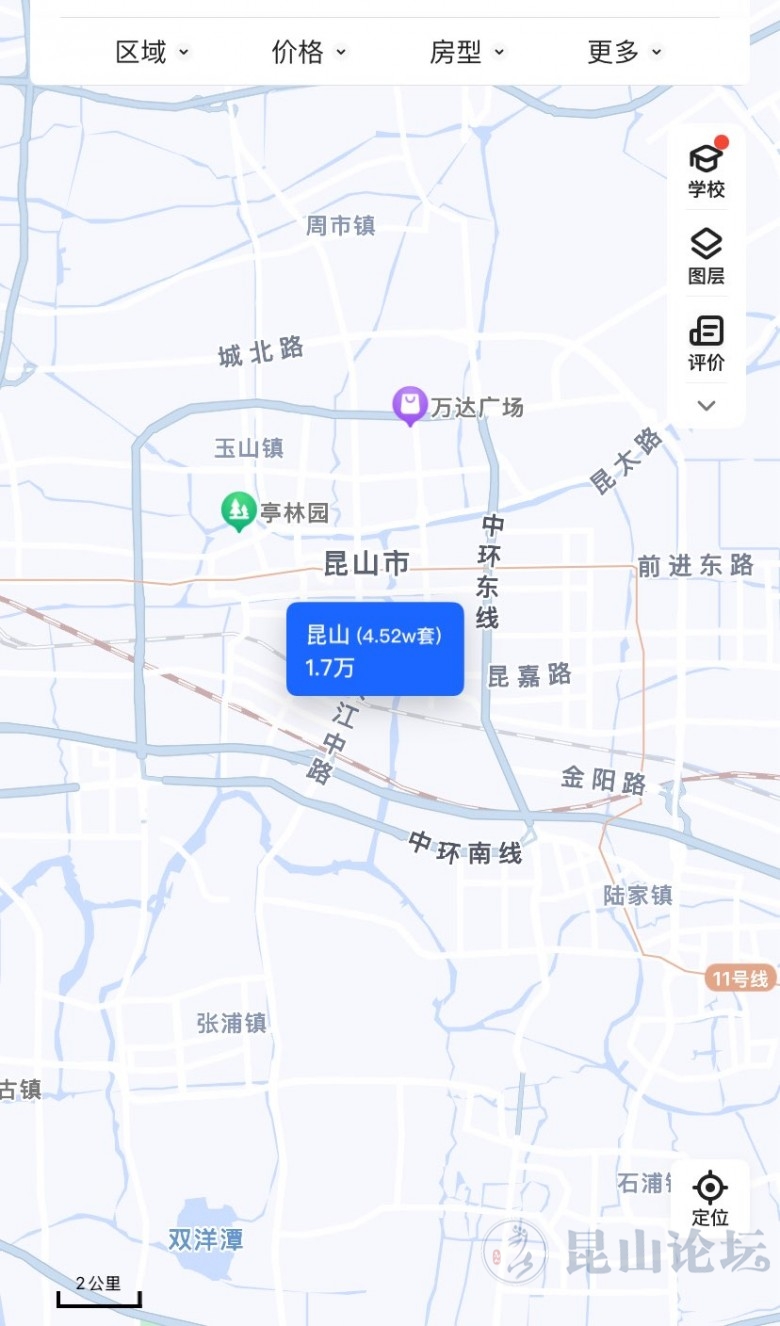Expand the 价格 filter

309,52
